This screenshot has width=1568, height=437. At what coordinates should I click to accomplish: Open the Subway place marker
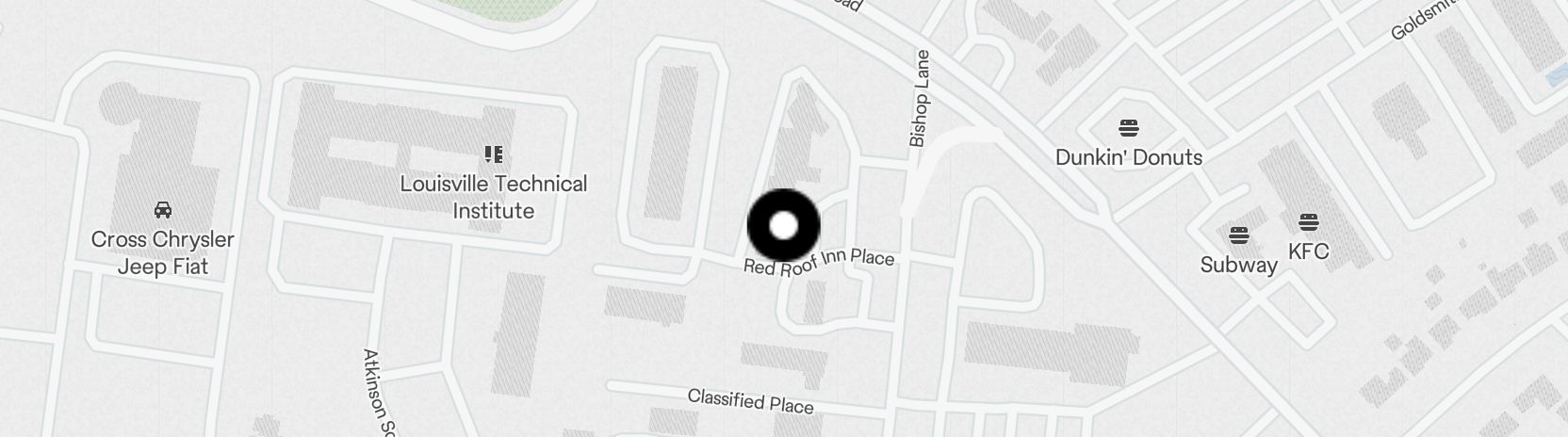(x=1238, y=235)
